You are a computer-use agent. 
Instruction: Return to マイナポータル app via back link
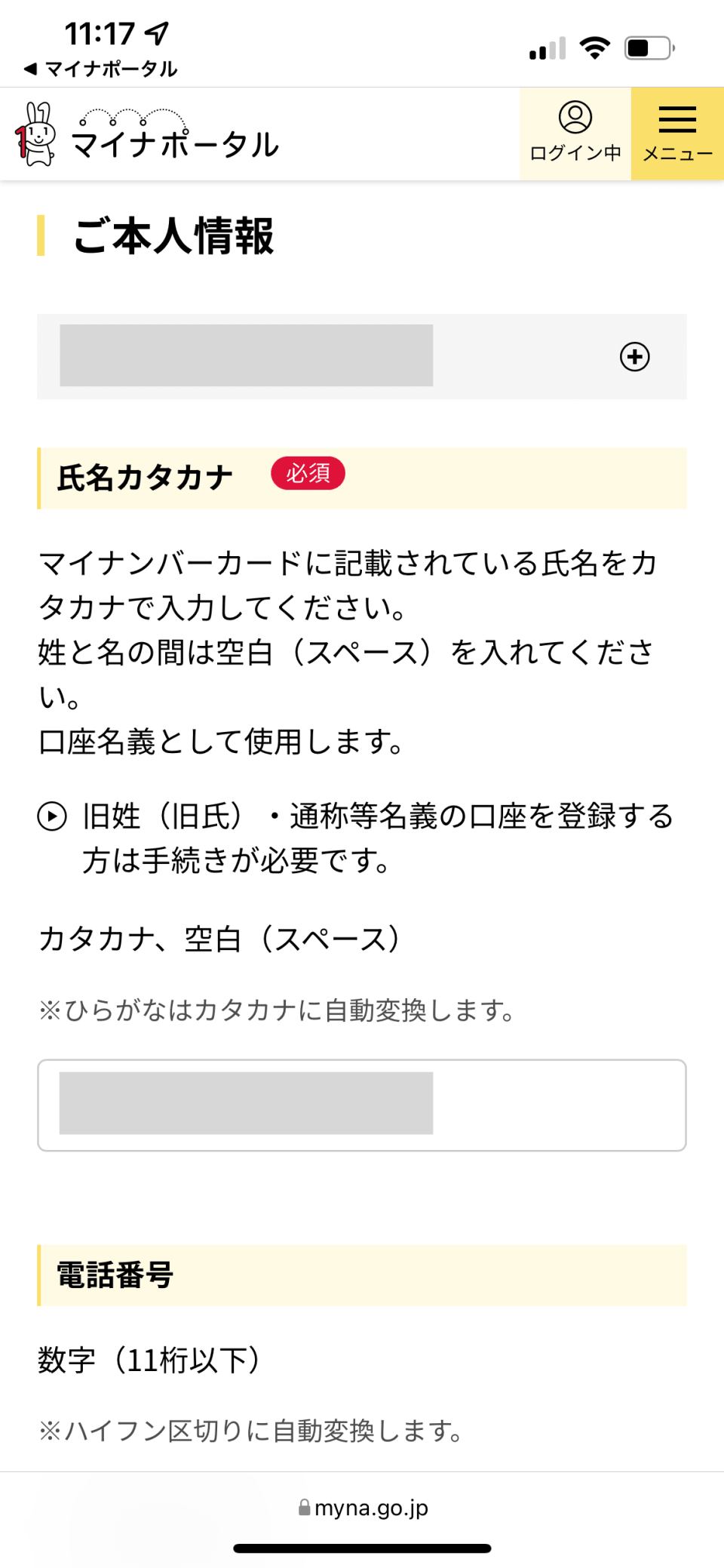pos(100,69)
